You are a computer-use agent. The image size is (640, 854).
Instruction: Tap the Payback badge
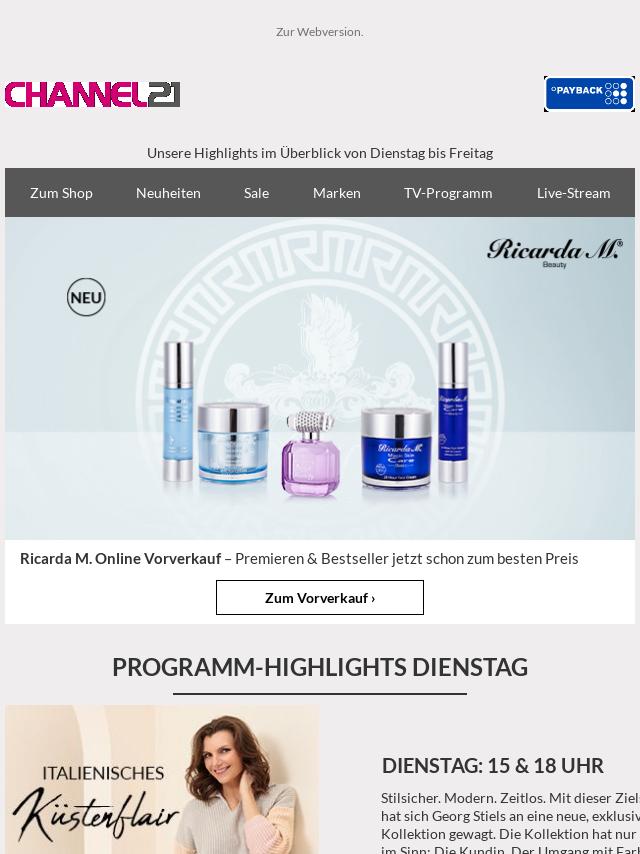pyautogui.click(x=589, y=94)
